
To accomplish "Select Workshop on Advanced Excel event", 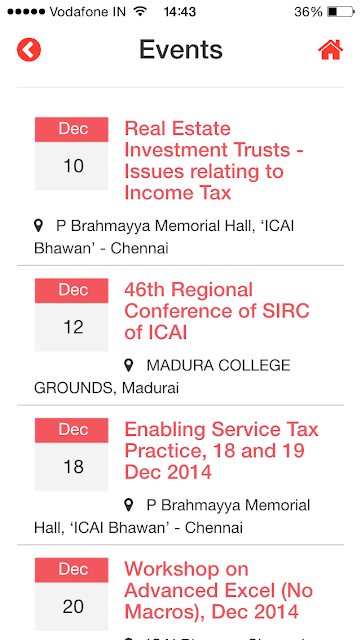I will (218, 591).
